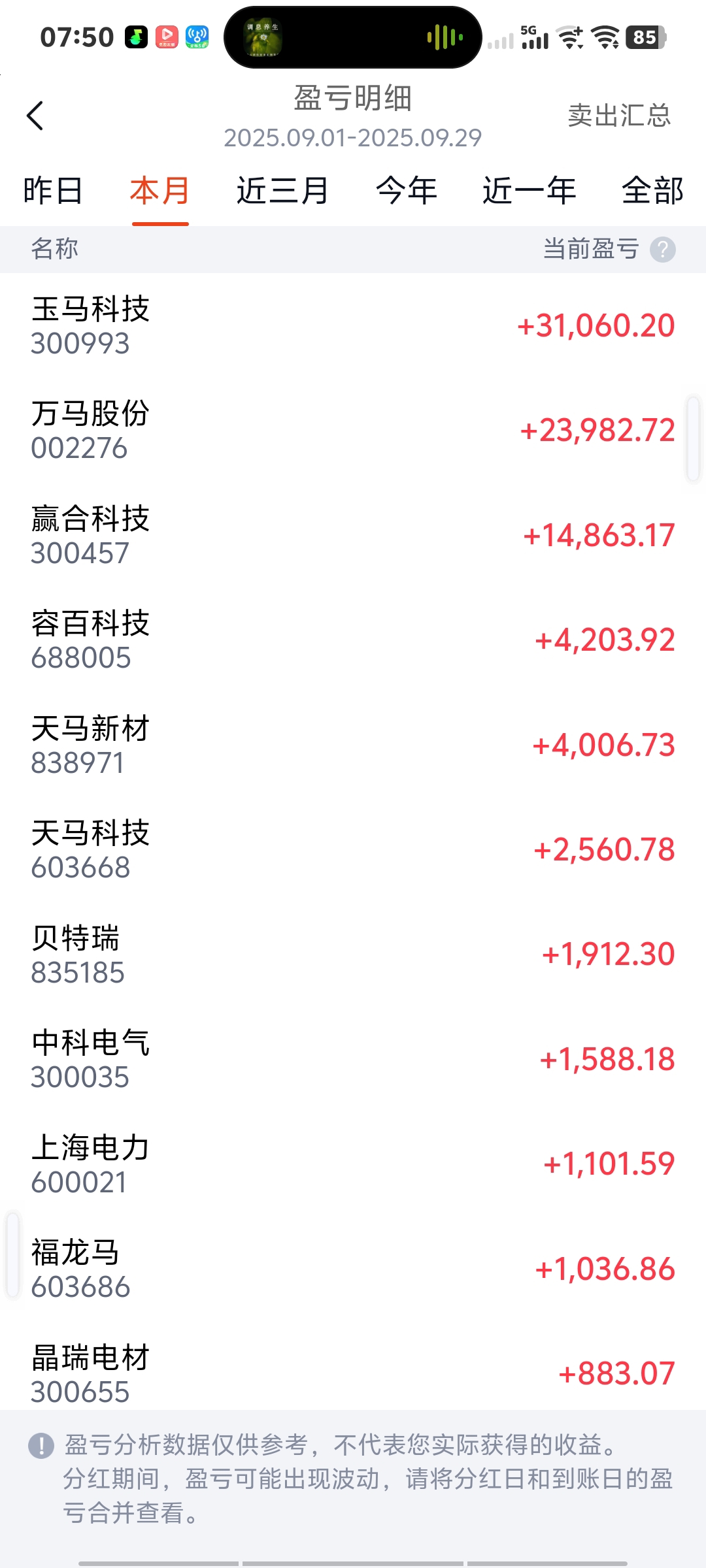706x1568 pixels.
Task: Switch to the 昨日 tab
Action: pyautogui.click(x=53, y=191)
